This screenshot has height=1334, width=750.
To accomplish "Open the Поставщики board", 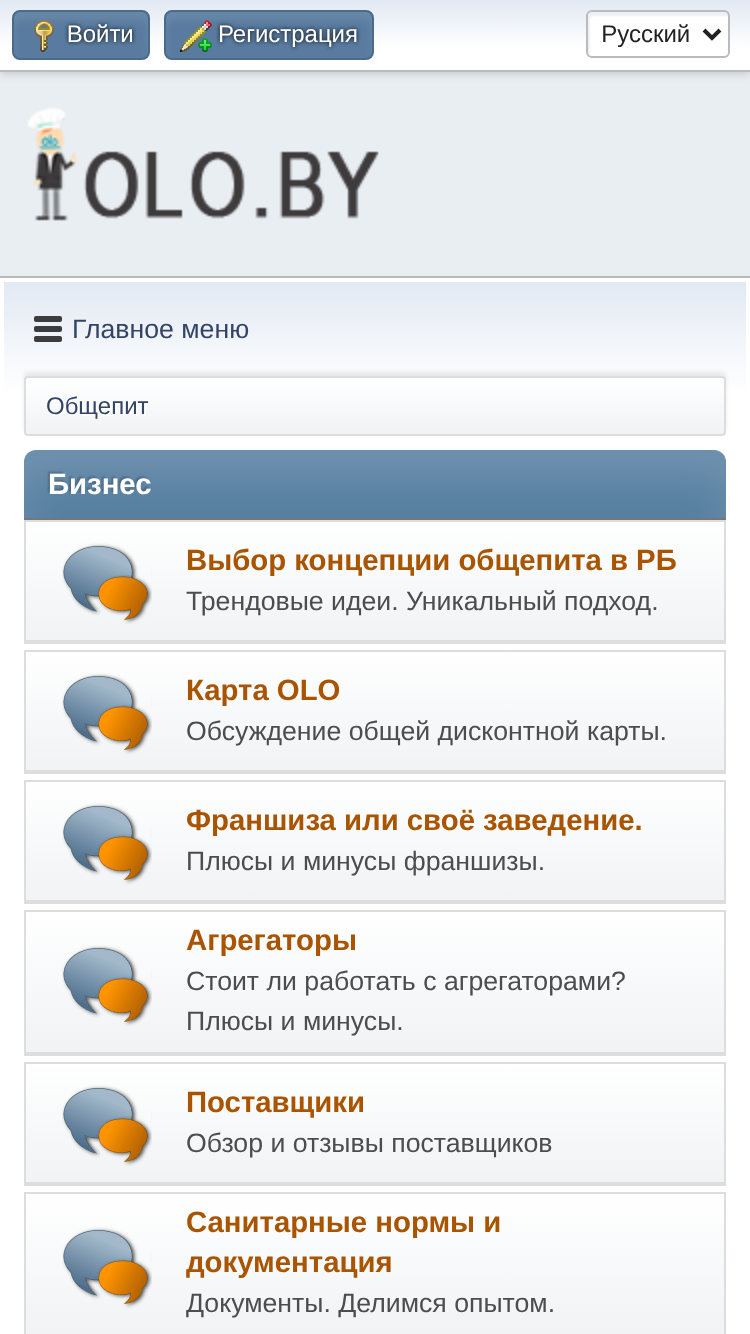I will click(x=275, y=1103).
